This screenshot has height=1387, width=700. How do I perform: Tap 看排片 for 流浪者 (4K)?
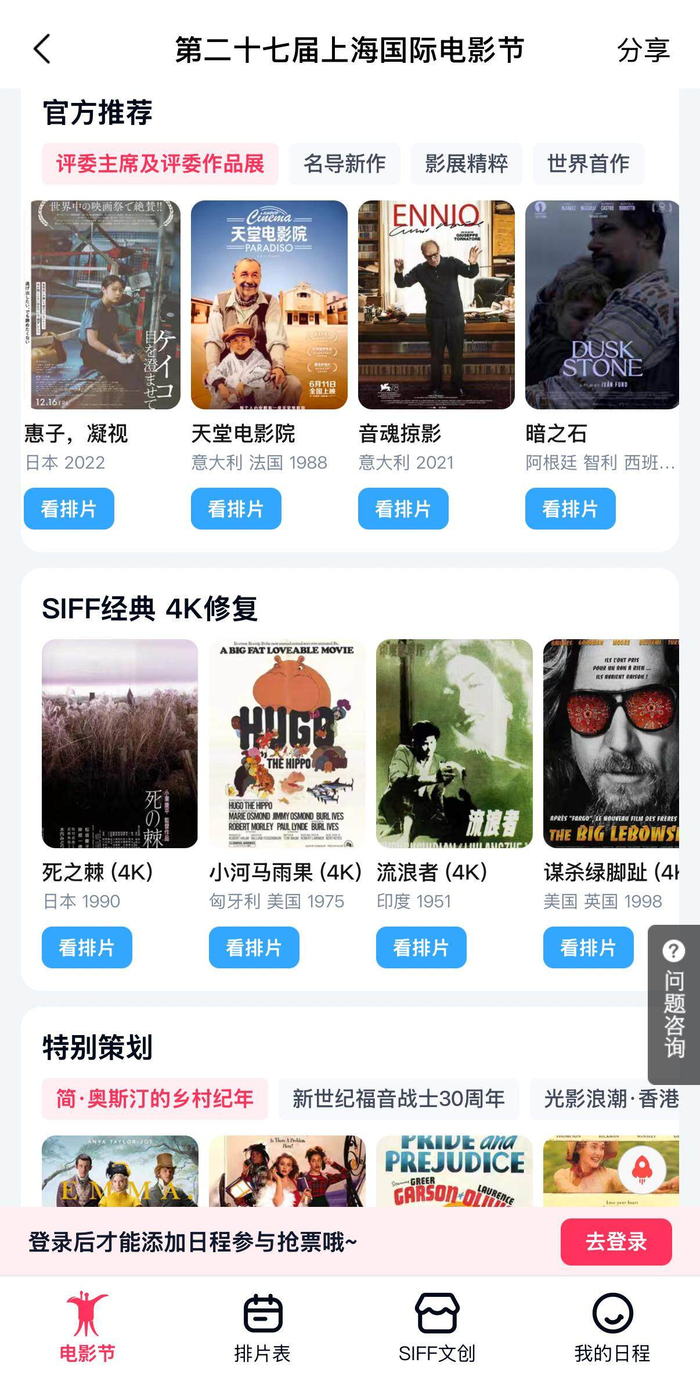point(421,948)
